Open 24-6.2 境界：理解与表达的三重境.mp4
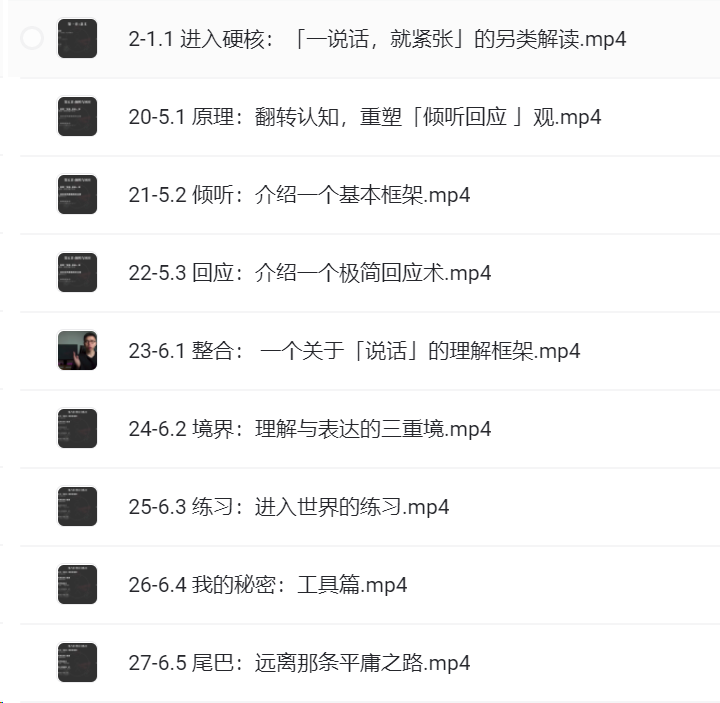Image resolution: width=720 pixels, height=703 pixels. [x=309, y=429]
